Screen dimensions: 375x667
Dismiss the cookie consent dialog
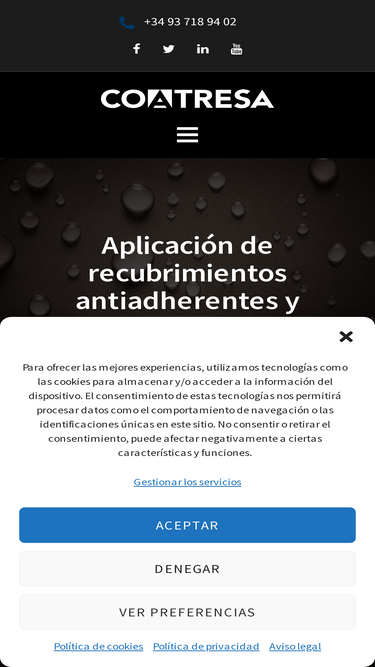point(346,336)
